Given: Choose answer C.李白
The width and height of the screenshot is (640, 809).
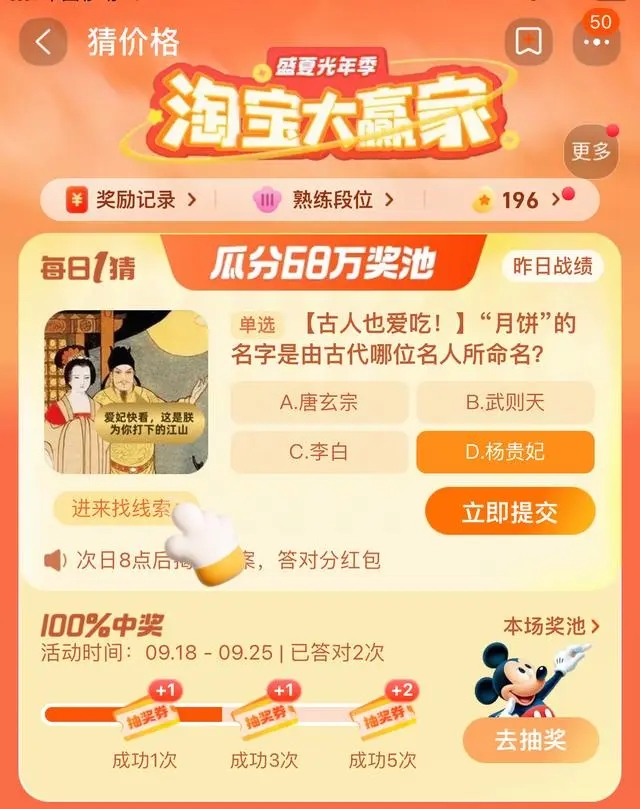Looking at the screenshot, I should click(320, 452).
